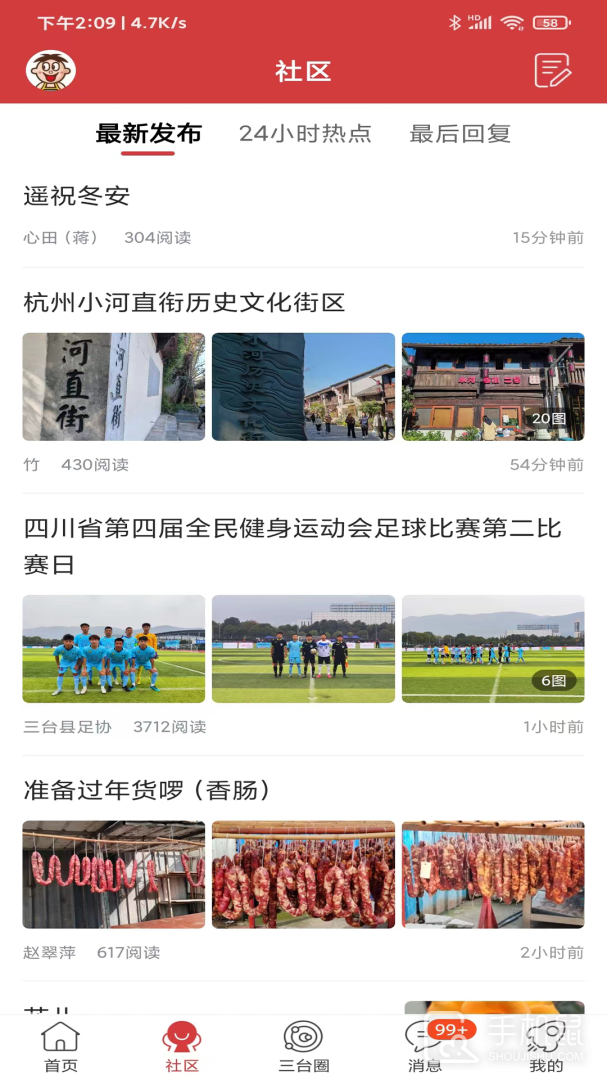The image size is (607, 1080).
Task: Open the 准备过年货啰（香肠） post
Action: pos(148,790)
